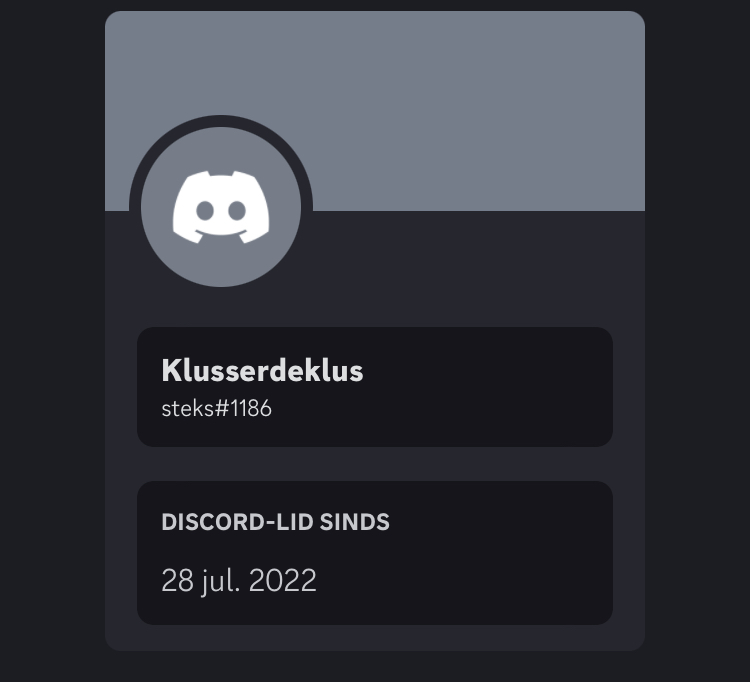This screenshot has width=750, height=682.
Task: Open Klusserdeklus's profile avatar
Action: click(221, 207)
